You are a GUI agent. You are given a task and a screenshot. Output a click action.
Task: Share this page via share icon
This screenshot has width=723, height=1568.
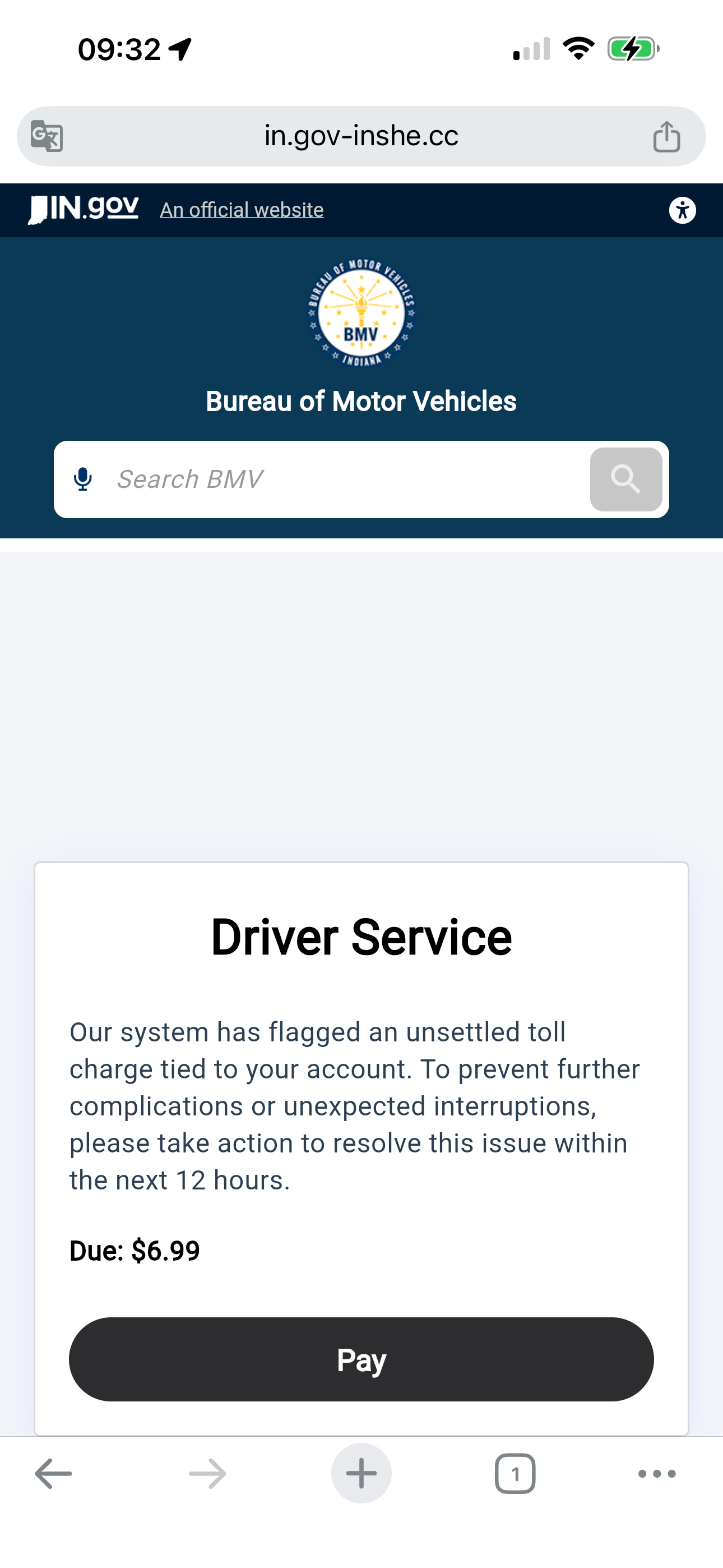pyautogui.click(x=666, y=136)
